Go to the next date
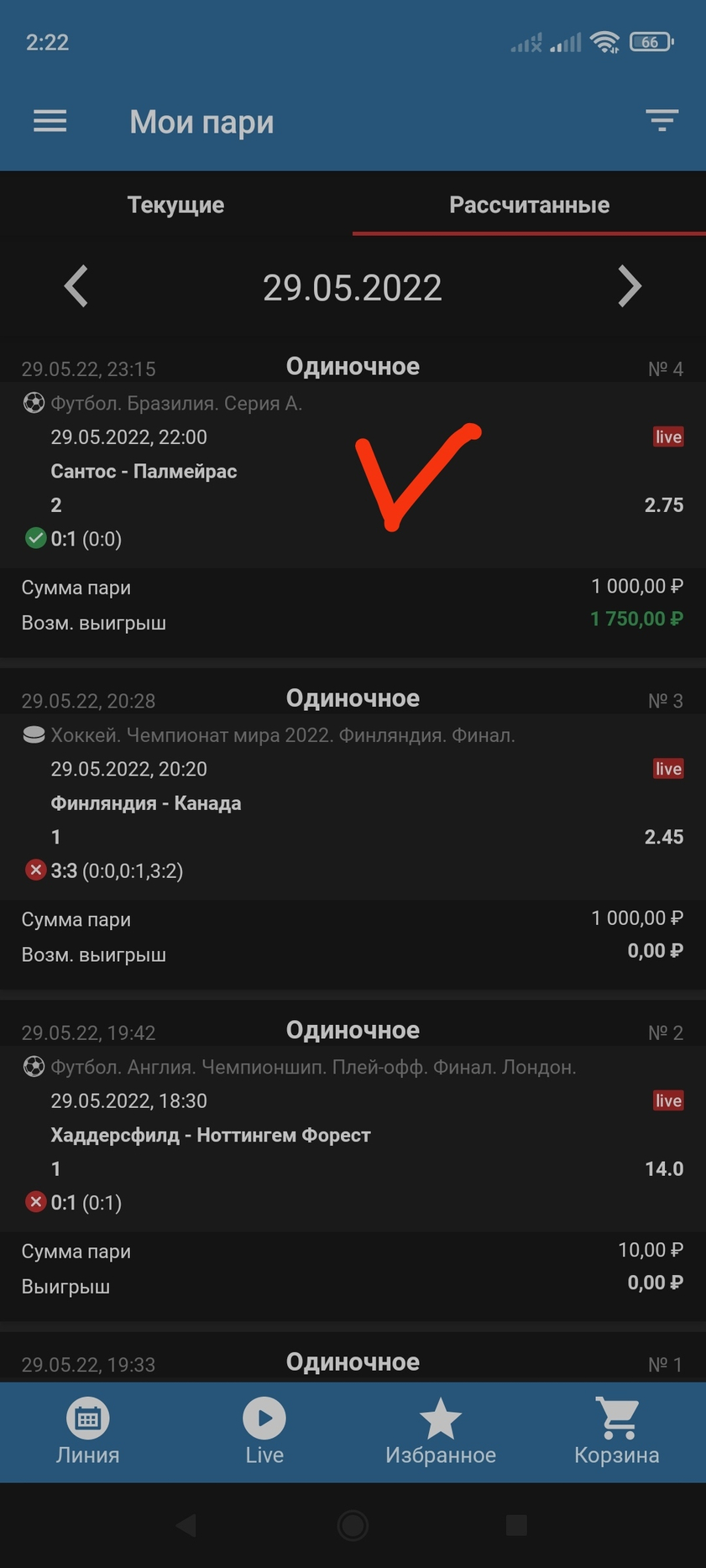The width and height of the screenshot is (706, 1568). click(x=630, y=286)
